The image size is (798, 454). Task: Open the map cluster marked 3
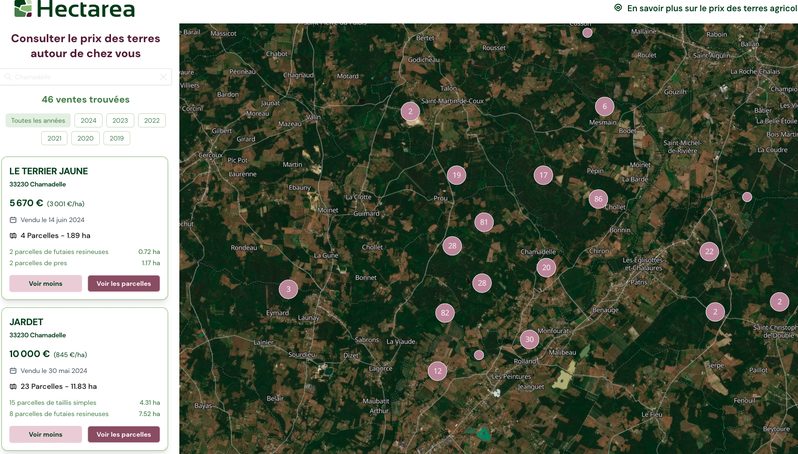288,289
